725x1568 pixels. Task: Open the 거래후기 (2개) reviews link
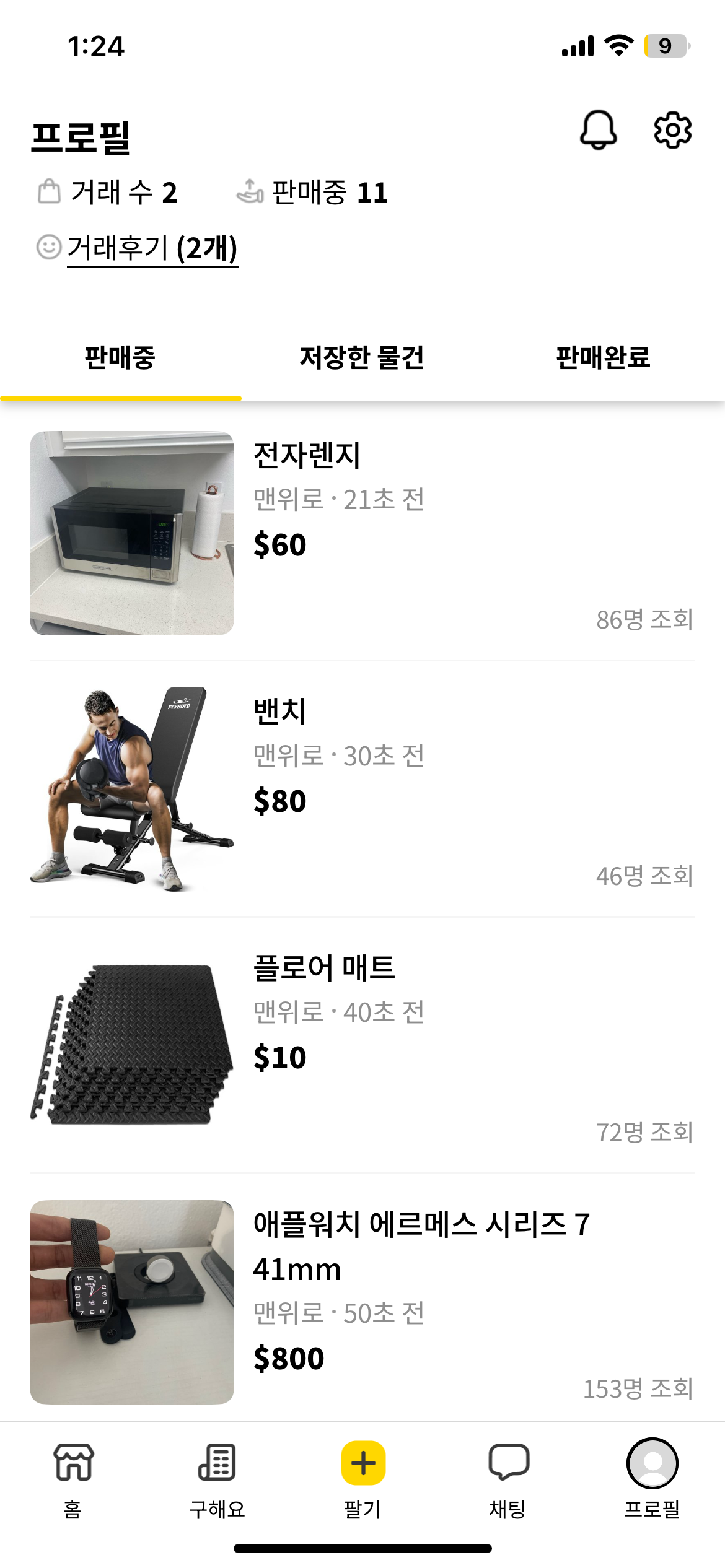152,248
